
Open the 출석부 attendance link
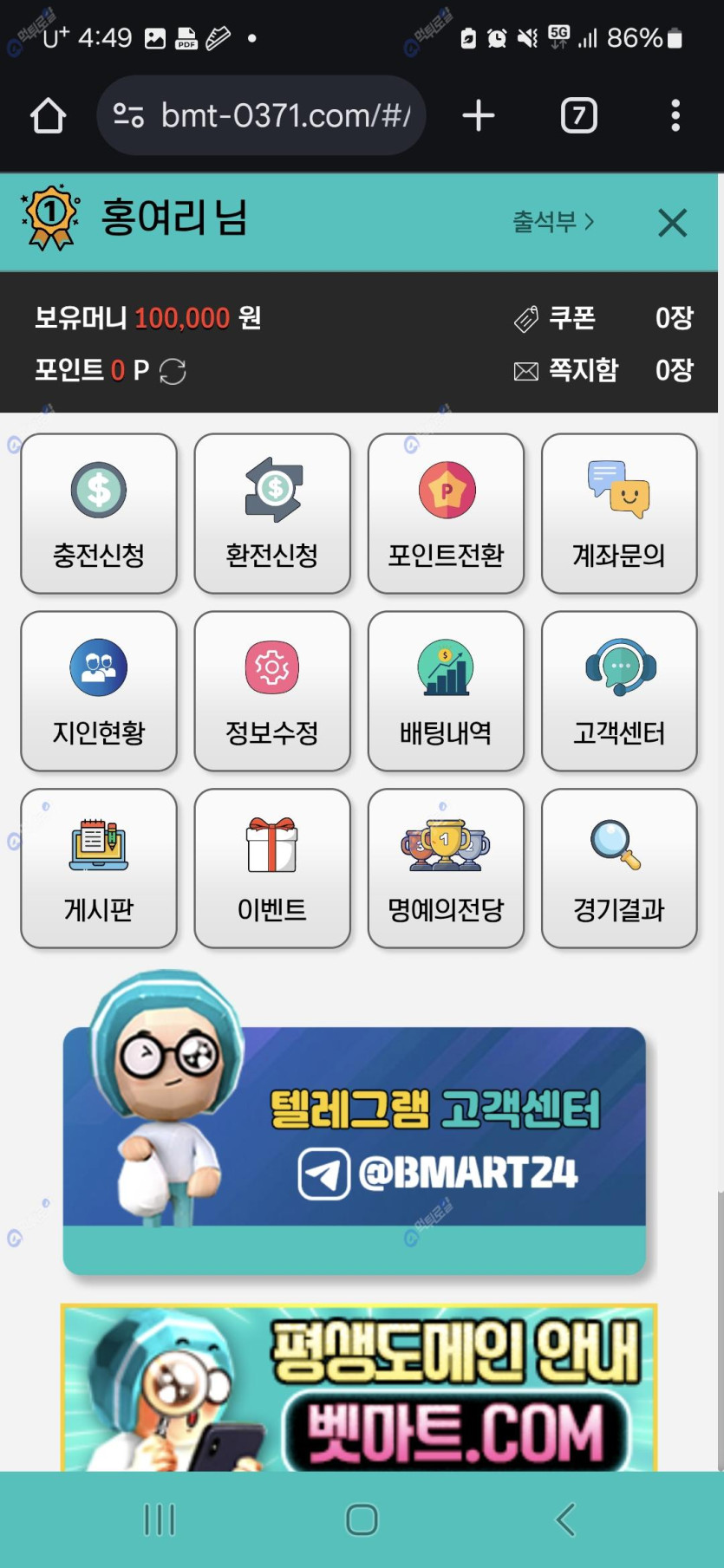(553, 222)
